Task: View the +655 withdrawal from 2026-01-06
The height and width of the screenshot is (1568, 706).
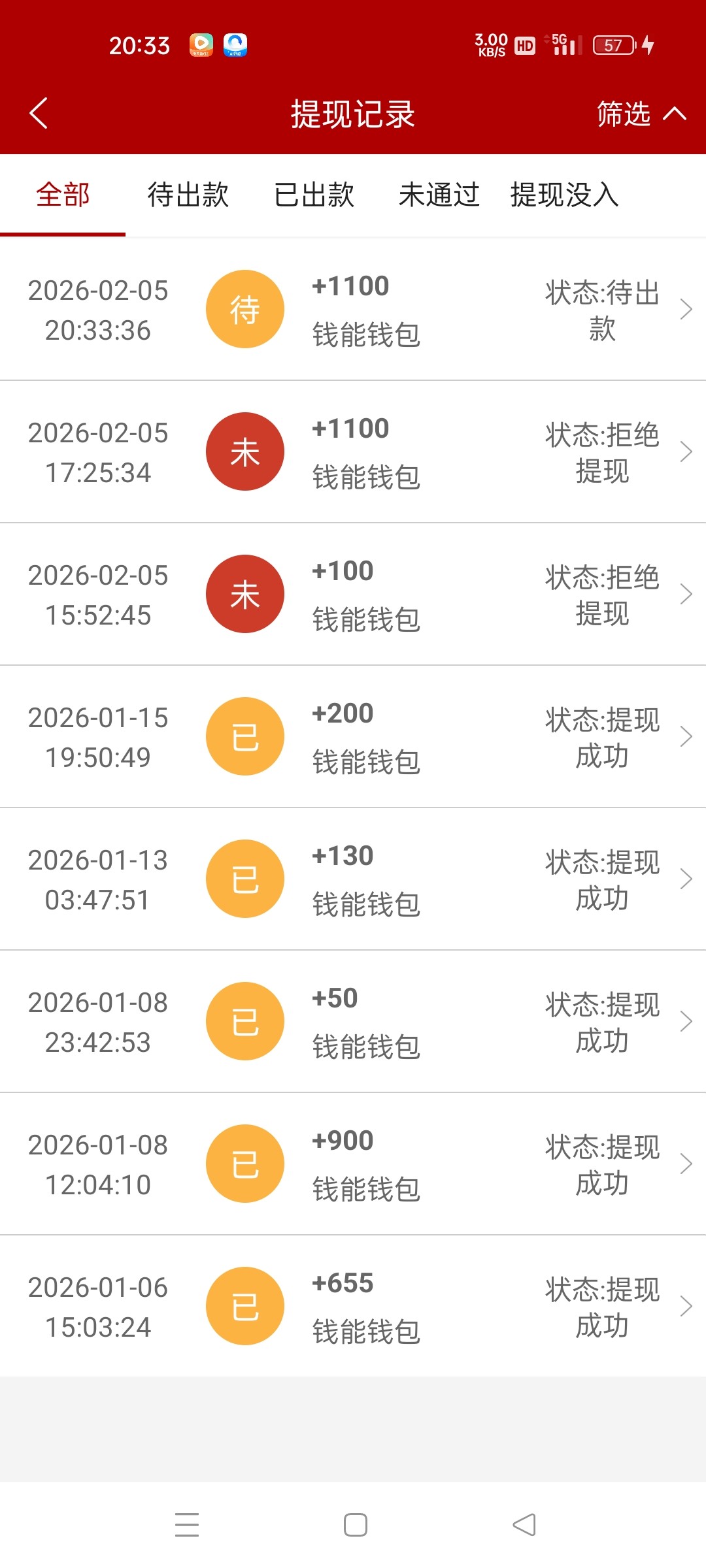Action: (353, 1307)
